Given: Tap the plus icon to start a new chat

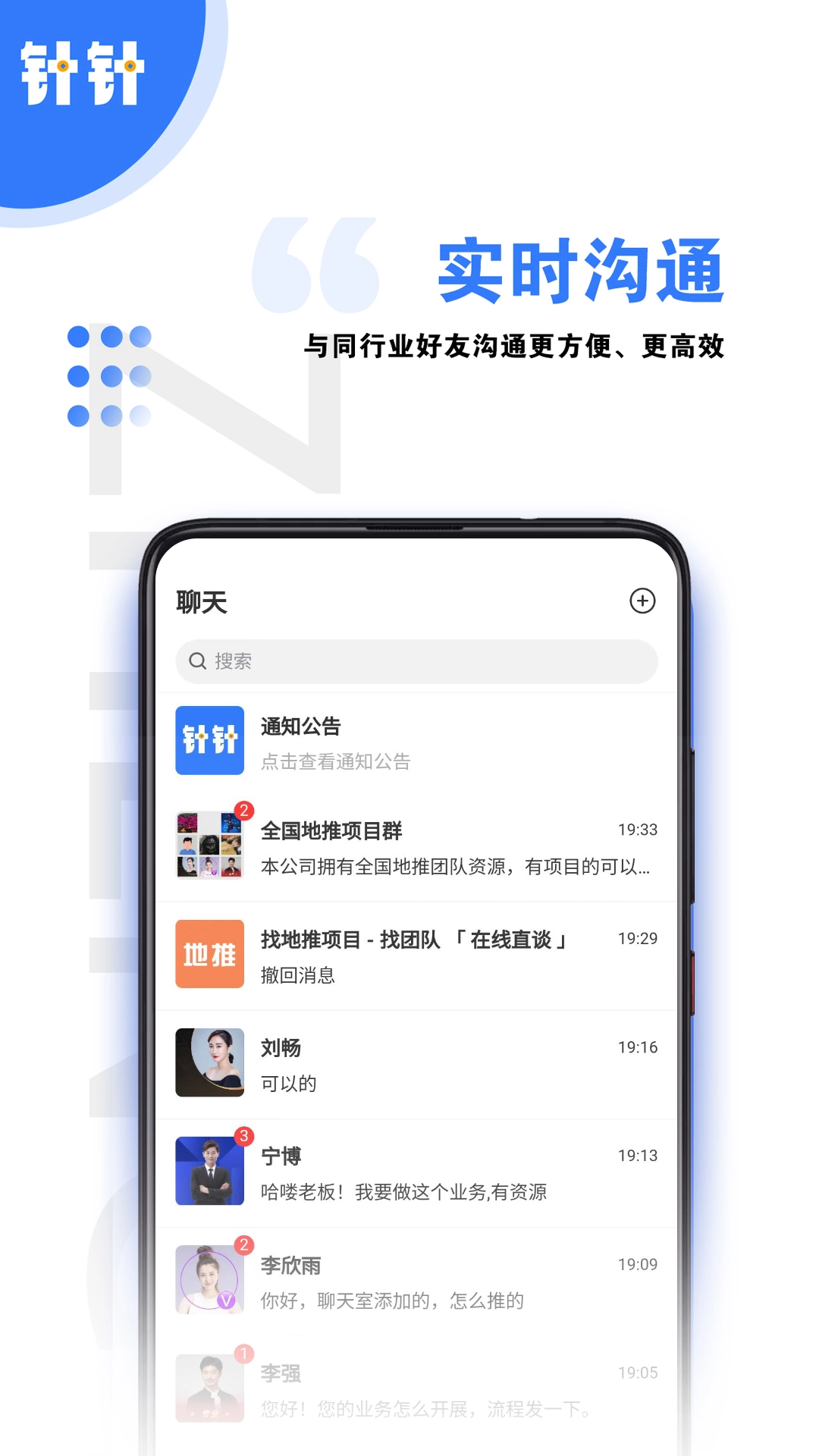Looking at the screenshot, I should point(644,601).
